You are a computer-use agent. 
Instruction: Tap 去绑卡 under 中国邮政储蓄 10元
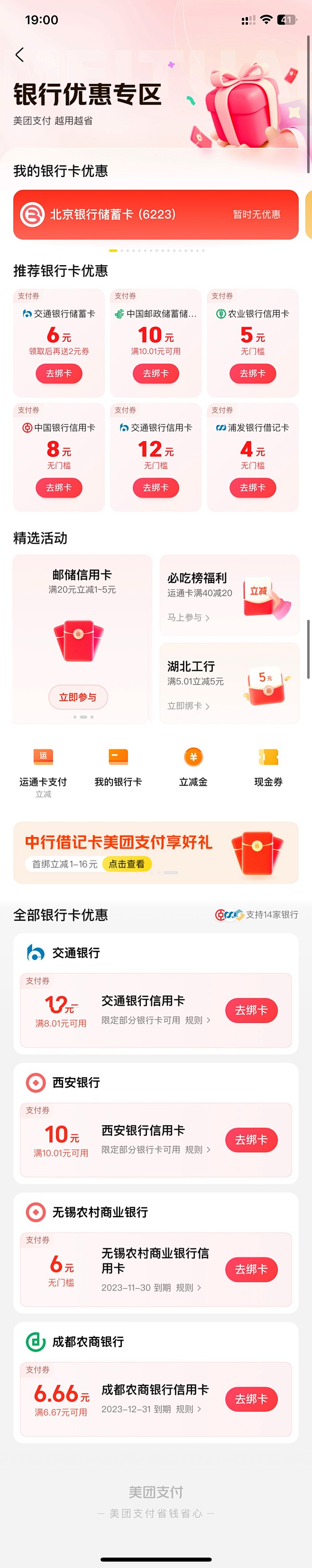click(x=156, y=373)
